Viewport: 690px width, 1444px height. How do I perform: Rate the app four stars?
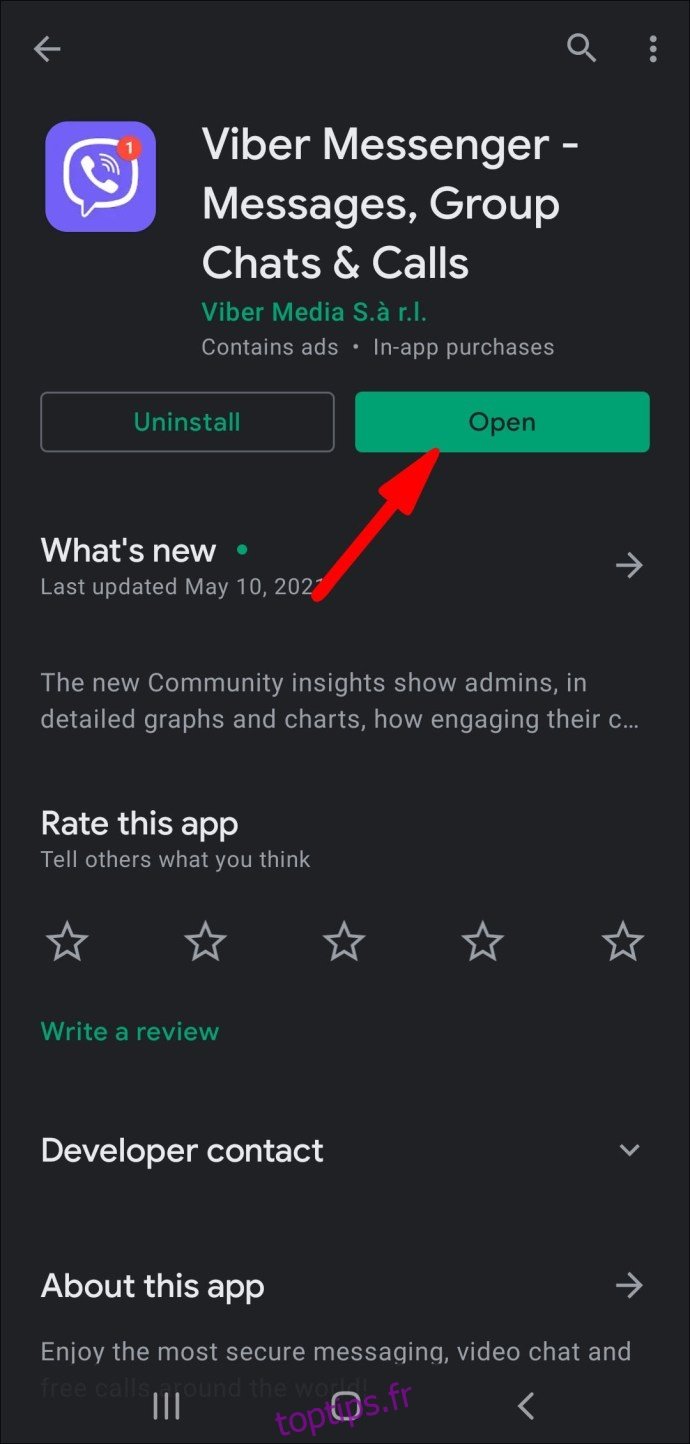[x=484, y=942]
